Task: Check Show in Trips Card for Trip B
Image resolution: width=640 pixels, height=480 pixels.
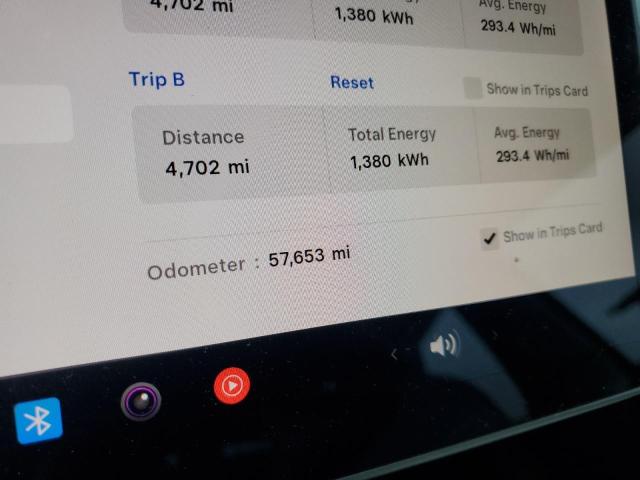Action: click(x=473, y=89)
